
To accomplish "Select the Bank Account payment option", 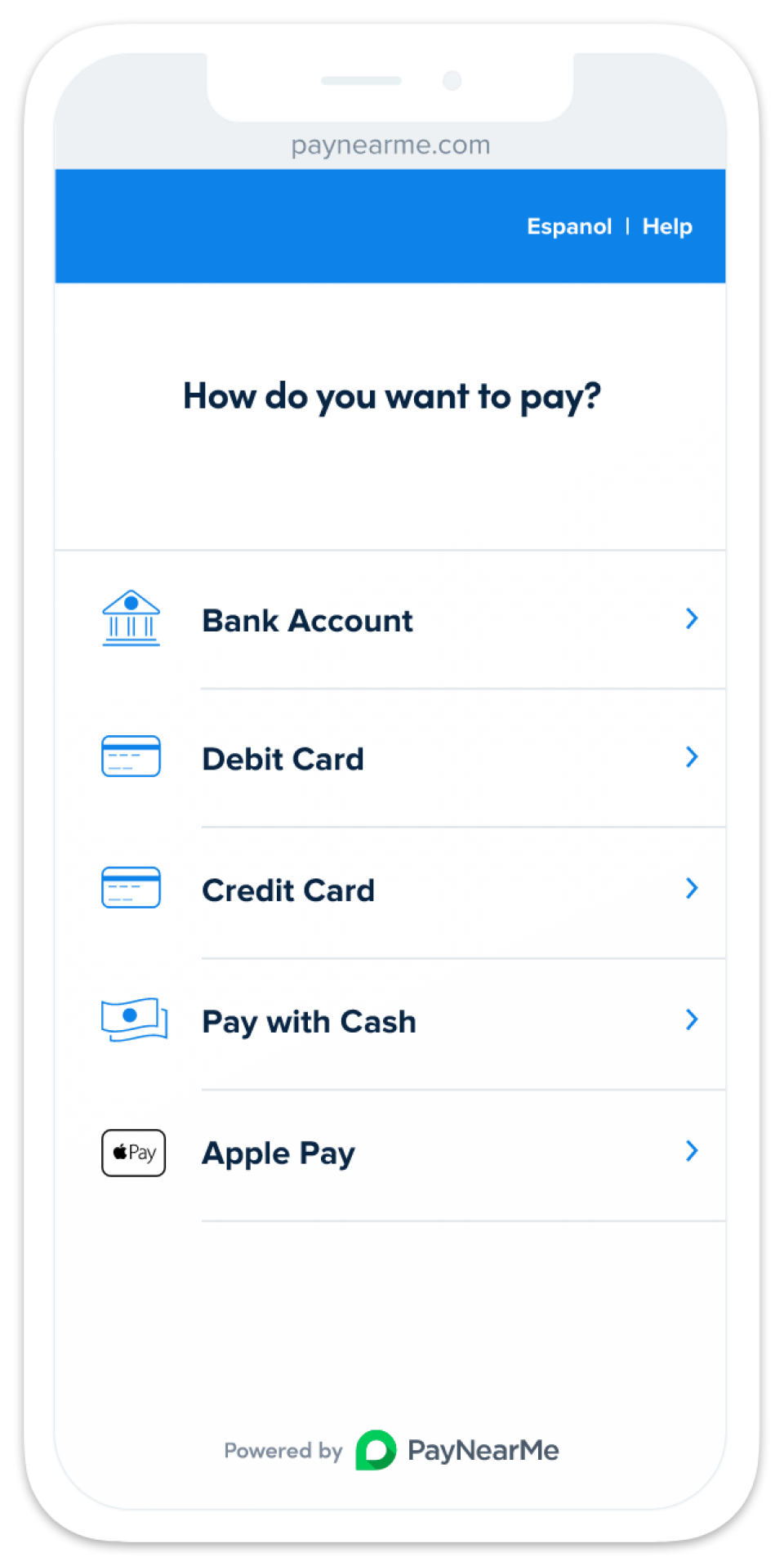I will (x=307, y=621).
